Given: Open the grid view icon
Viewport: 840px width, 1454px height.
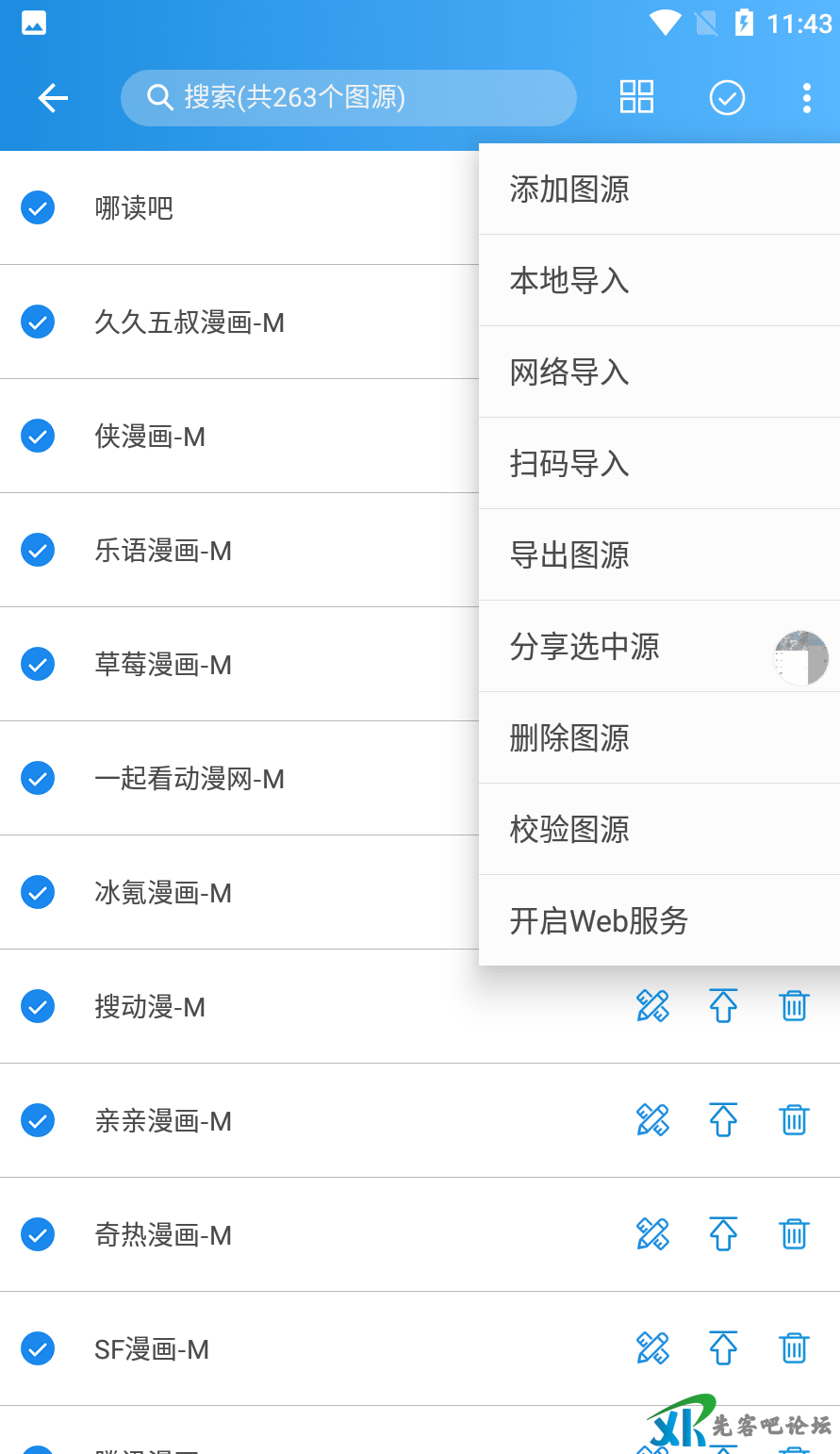Looking at the screenshot, I should point(636,97).
